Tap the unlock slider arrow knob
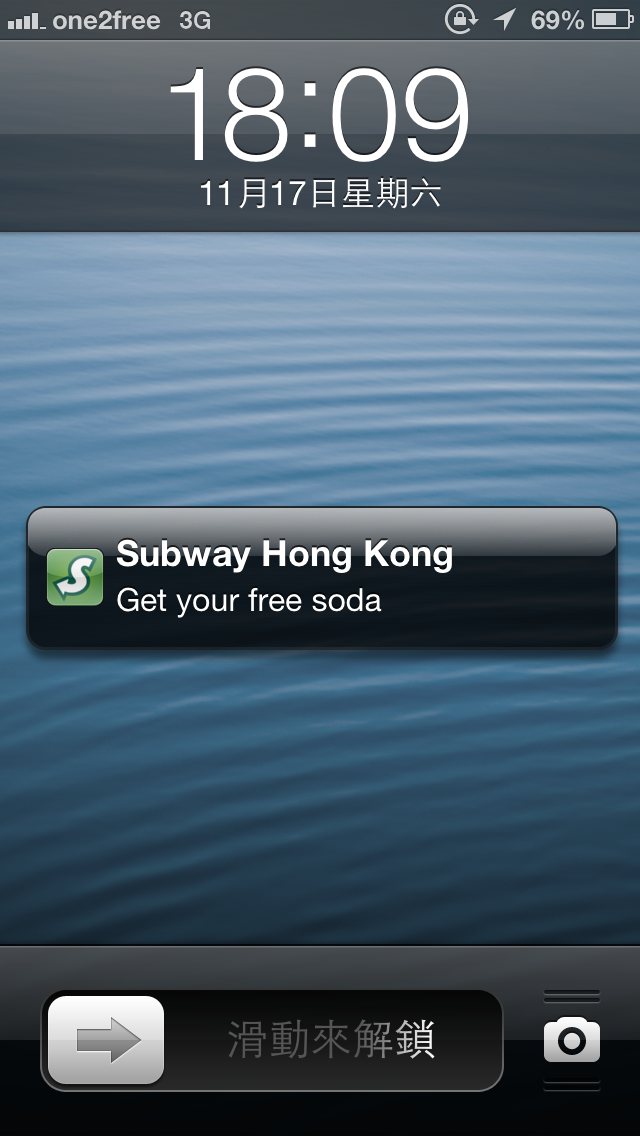The image size is (640, 1136). pyautogui.click(x=106, y=1041)
